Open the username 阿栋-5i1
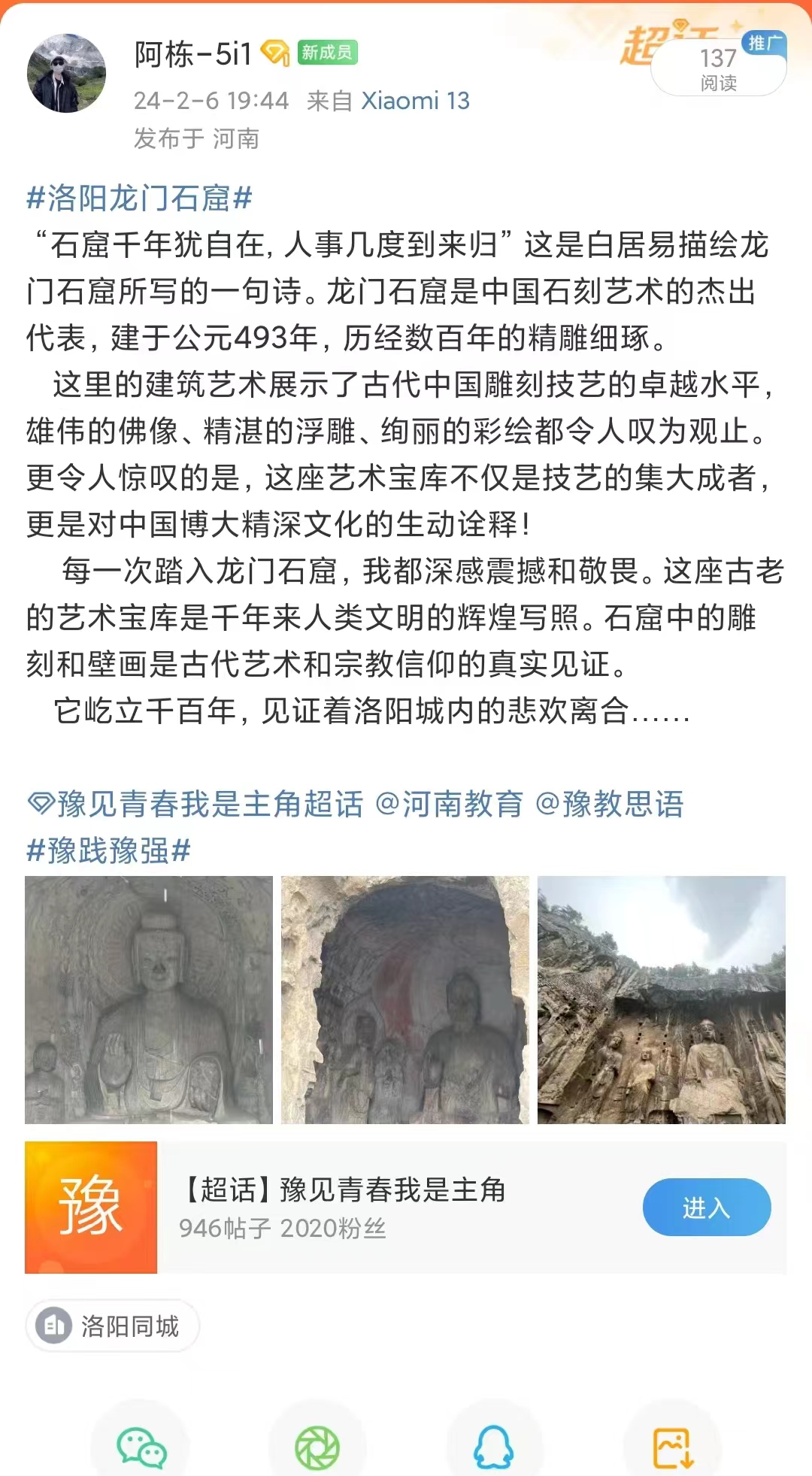812x1476 pixels. [192, 54]
